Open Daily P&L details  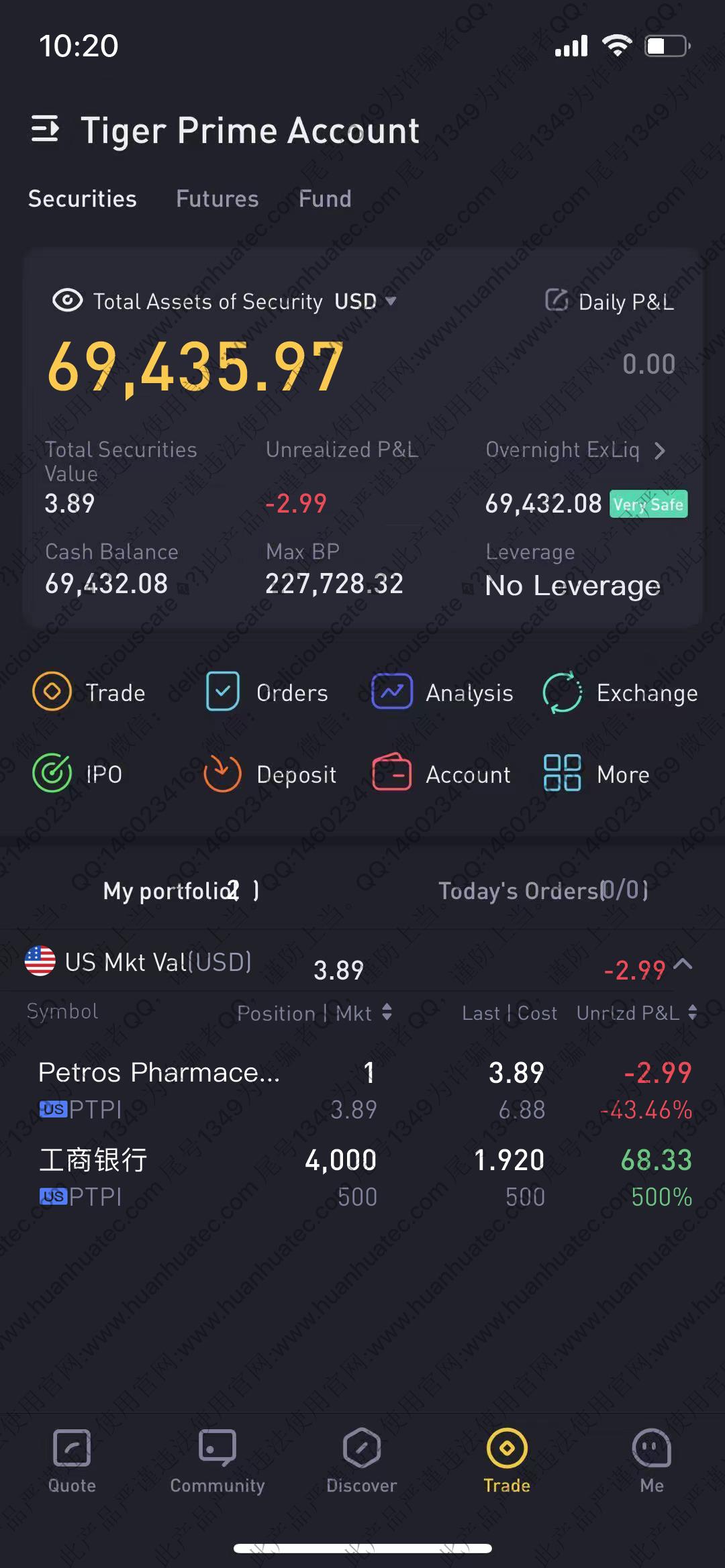610,302
